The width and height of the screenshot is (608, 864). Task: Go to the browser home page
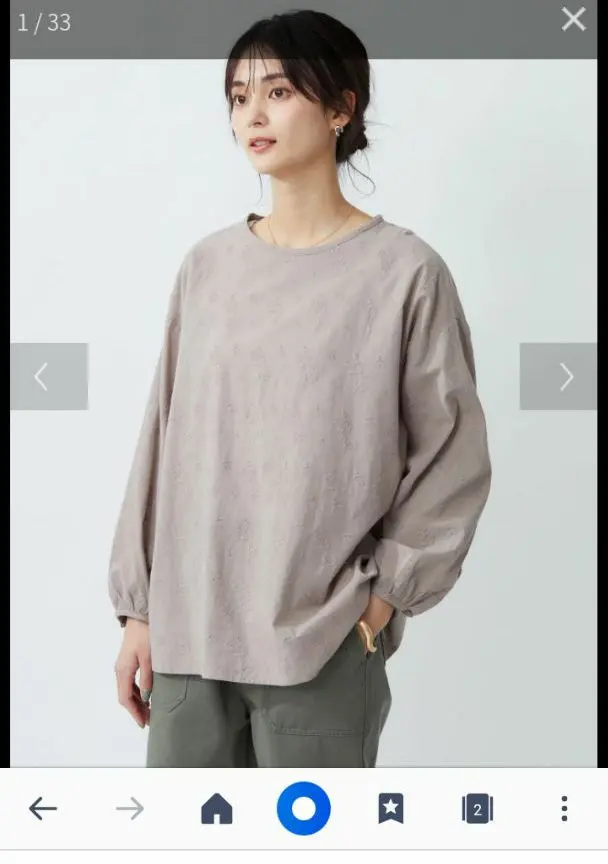217,808
